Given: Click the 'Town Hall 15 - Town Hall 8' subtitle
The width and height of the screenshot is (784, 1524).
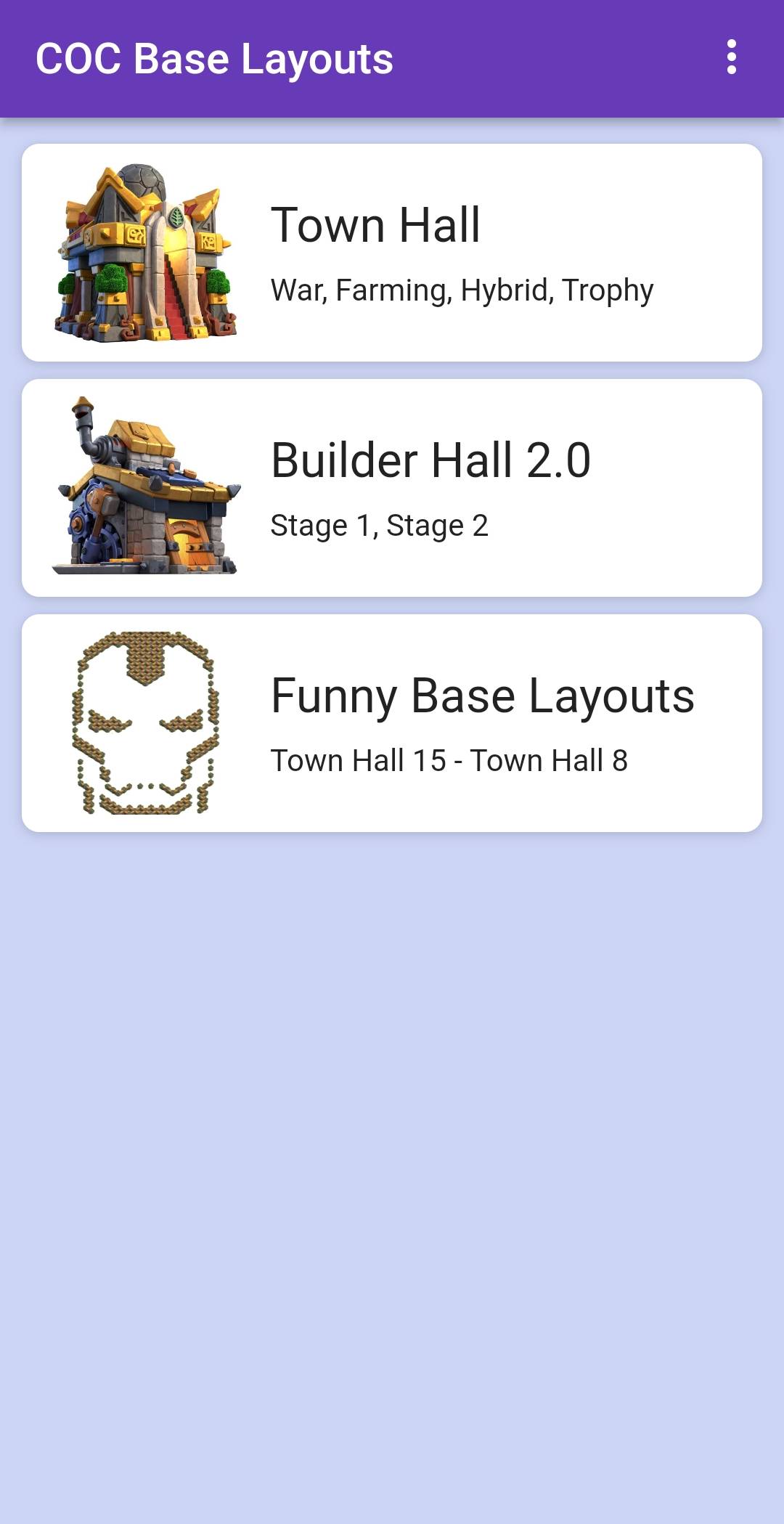Looking at the screenshot, I should 450,759.
